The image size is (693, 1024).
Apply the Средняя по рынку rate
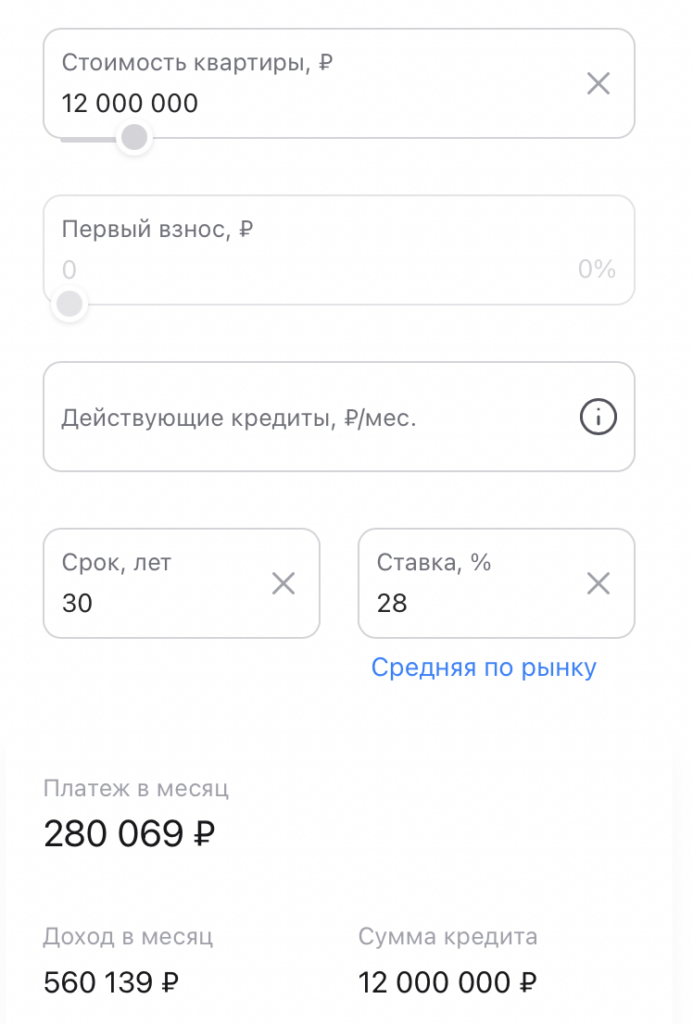click(x=484, y=667)
